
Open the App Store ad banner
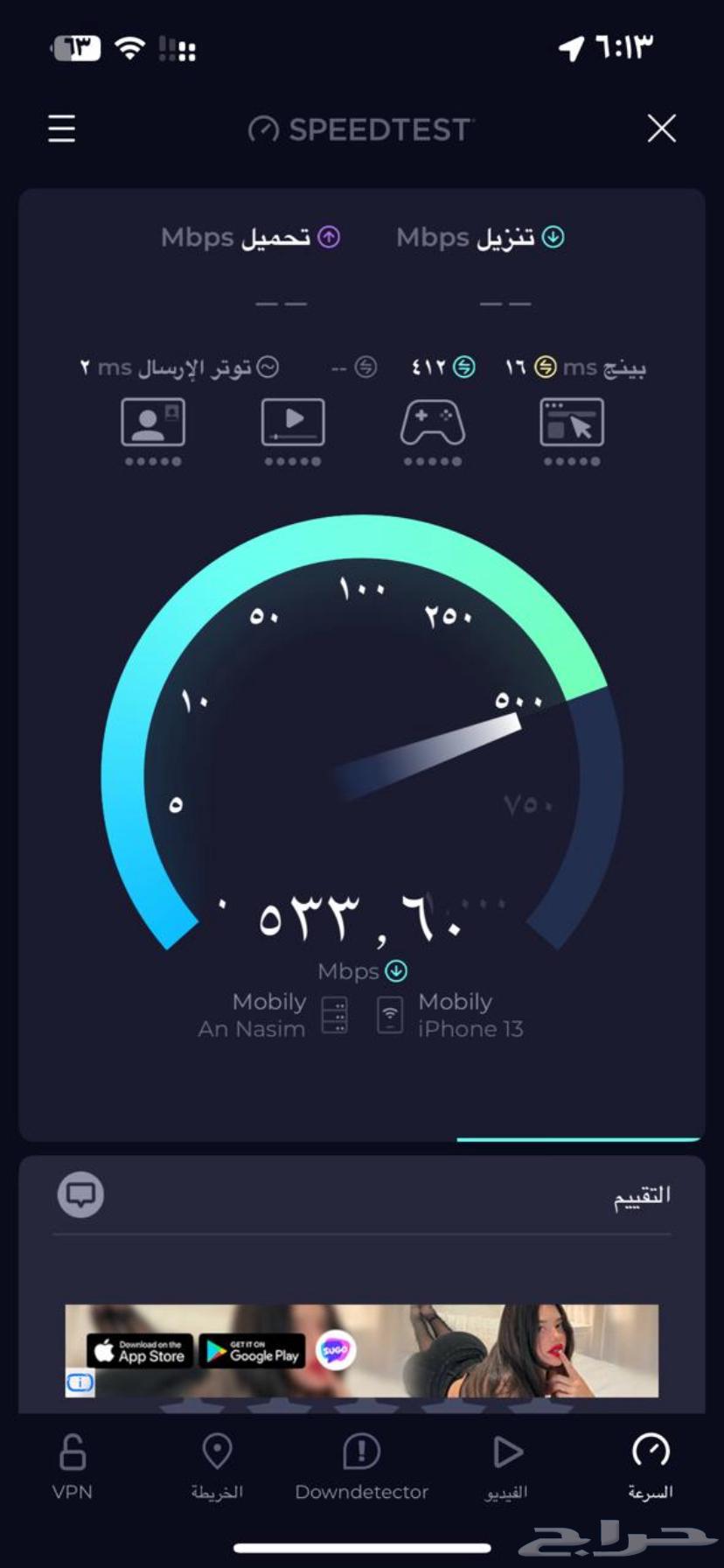(x=140, y=1351)
